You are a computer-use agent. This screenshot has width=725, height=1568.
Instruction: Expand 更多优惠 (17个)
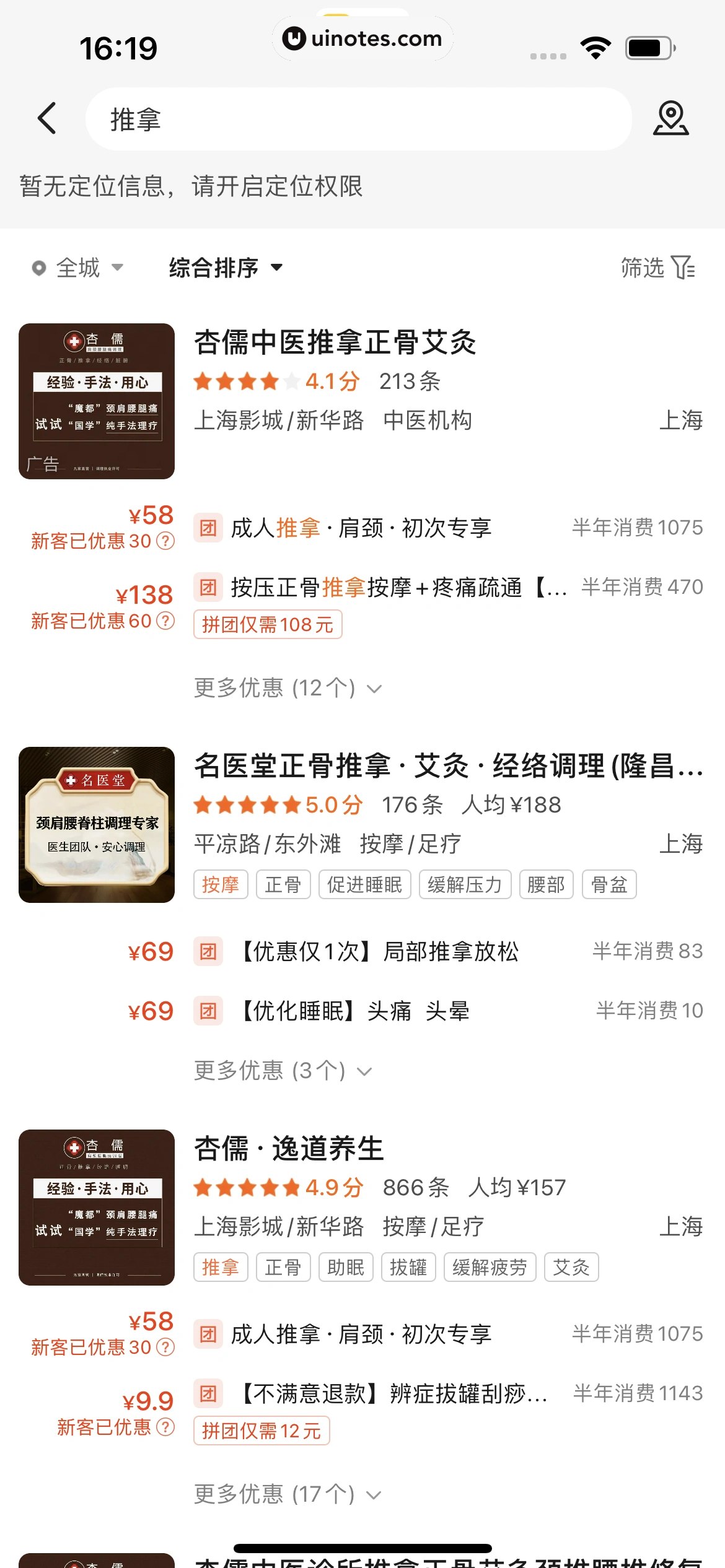tap(288, 1494)
